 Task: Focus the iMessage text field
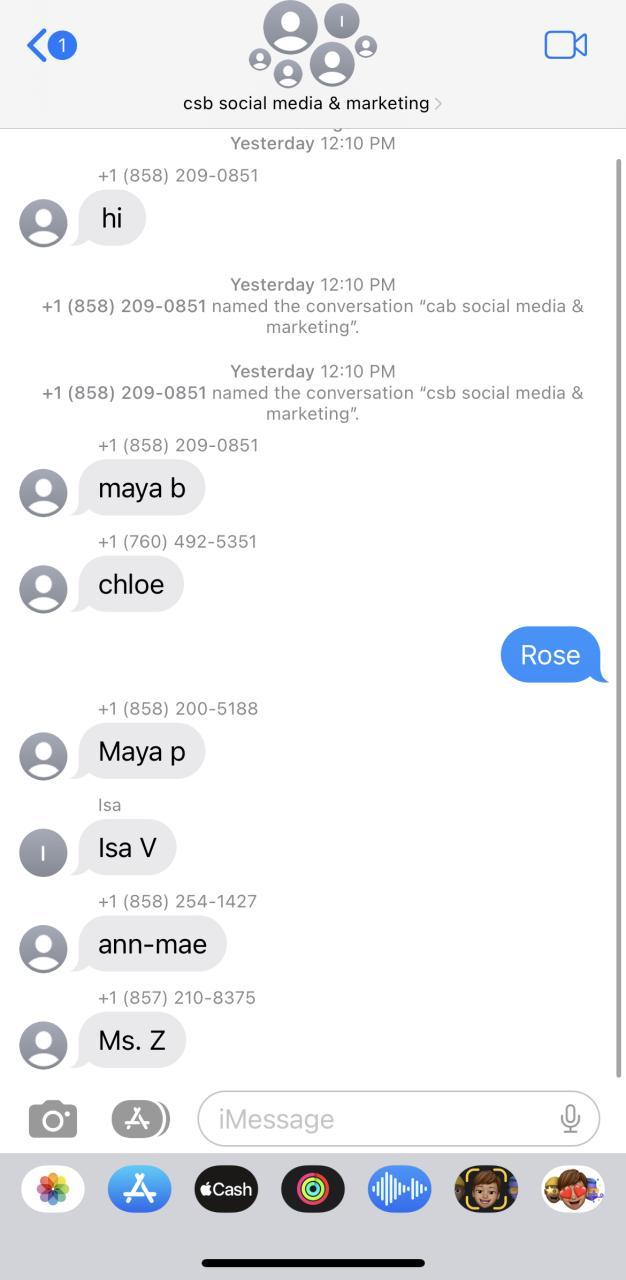click(380, 1119)
